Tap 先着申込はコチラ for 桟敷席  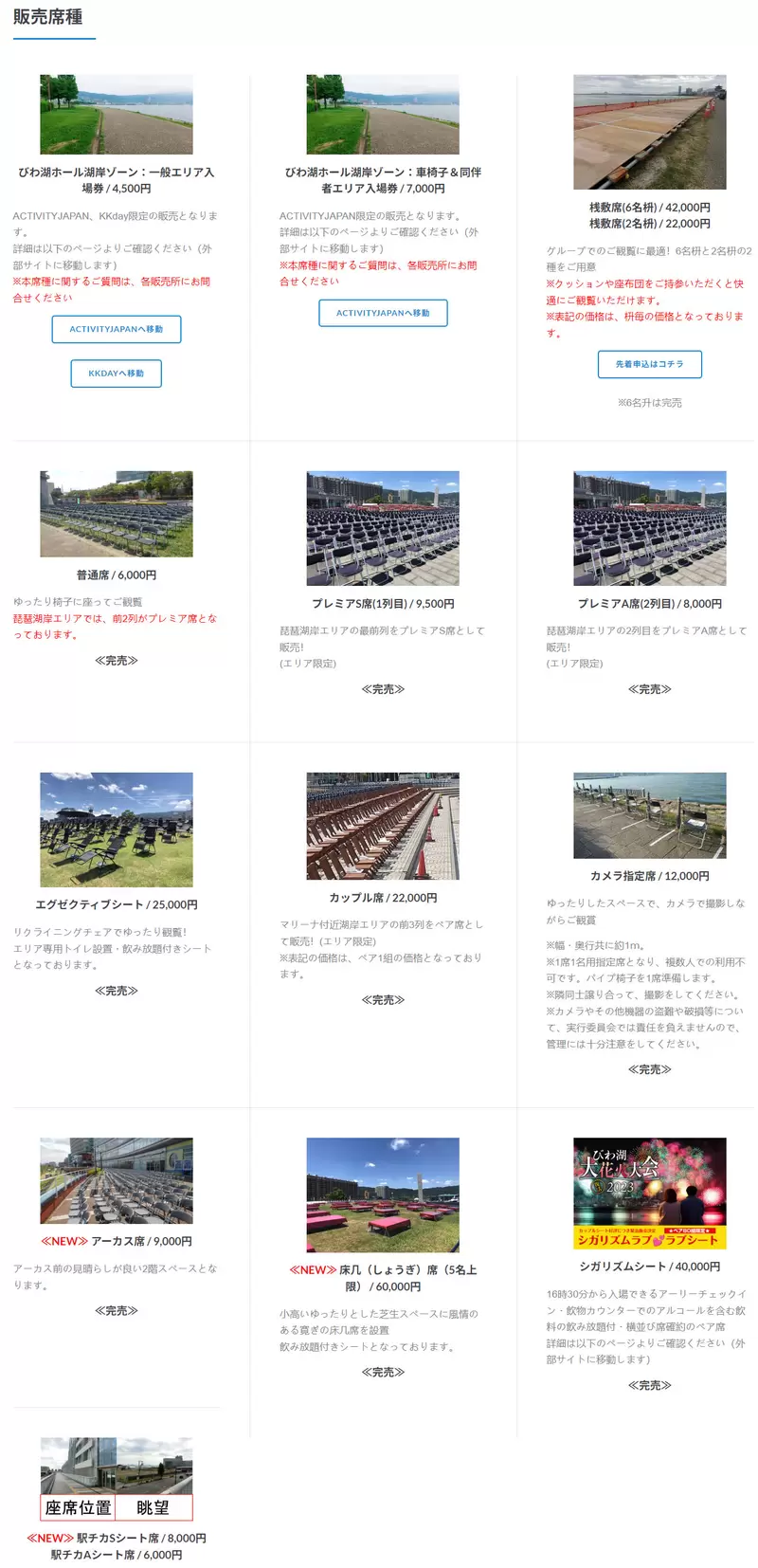point(649,364)
